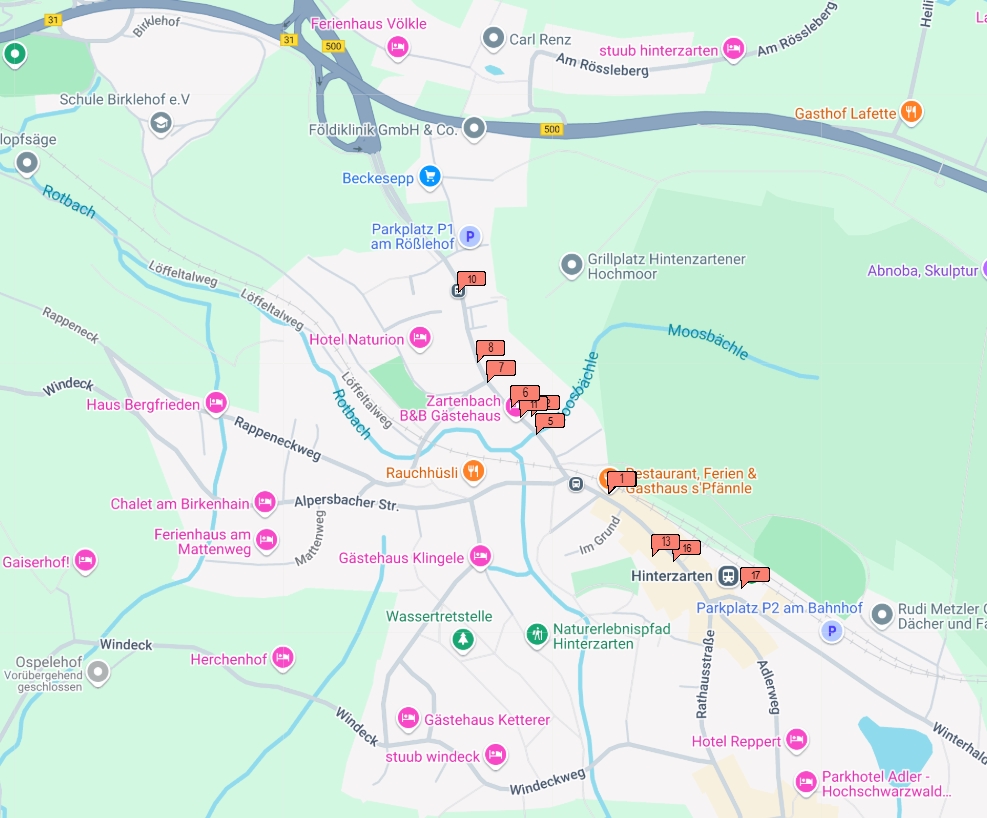Select the Wassertretstelle park marker
987x818 pixels.
coord(461,637)
